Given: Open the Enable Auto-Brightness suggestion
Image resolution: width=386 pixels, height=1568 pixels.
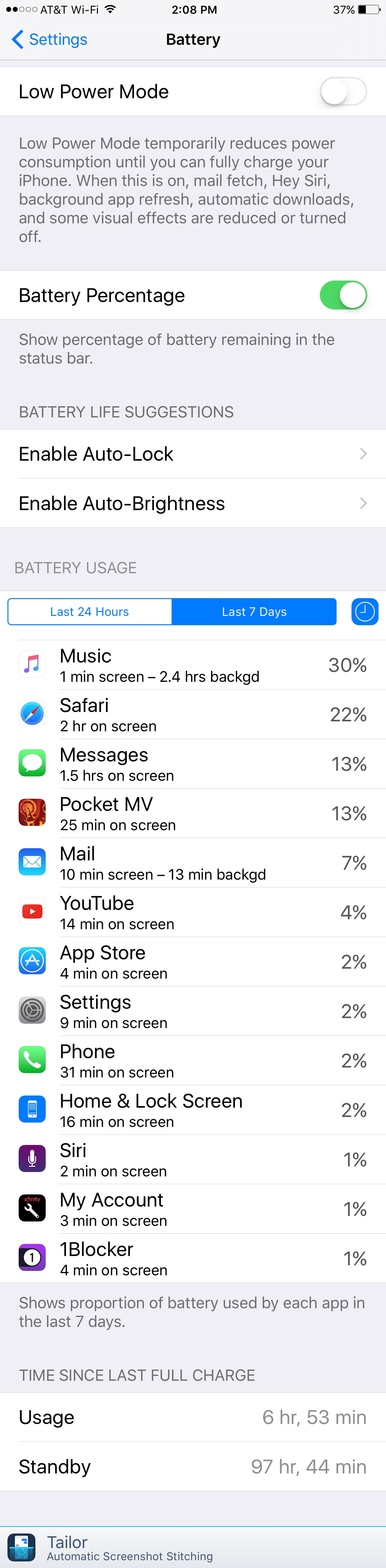Looking at the screenshot, I should click(193, 503).
